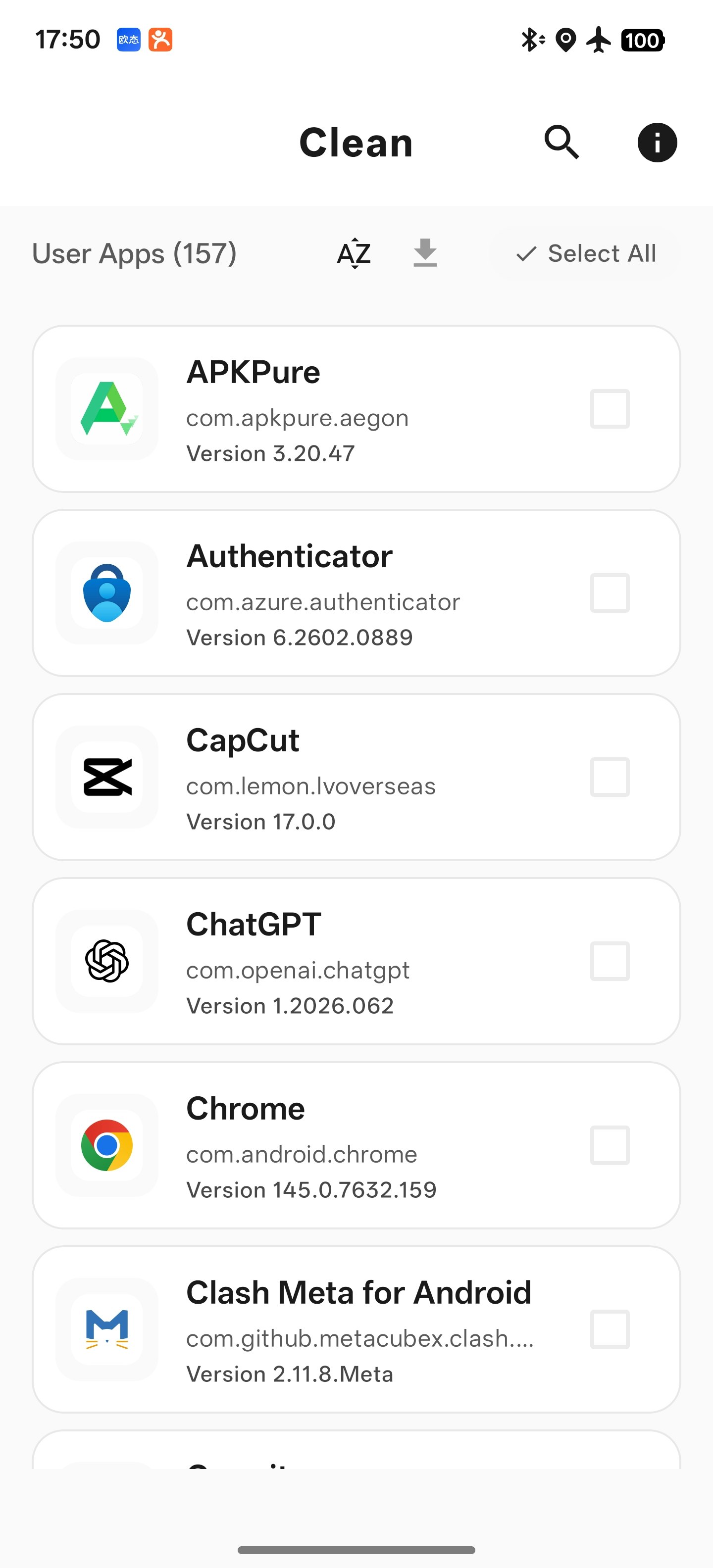The height and width of the screenshot is (1568, 713).
Task: Open the search icon on Clean screen
Action: pyautogui.click(x=561, y=142)
